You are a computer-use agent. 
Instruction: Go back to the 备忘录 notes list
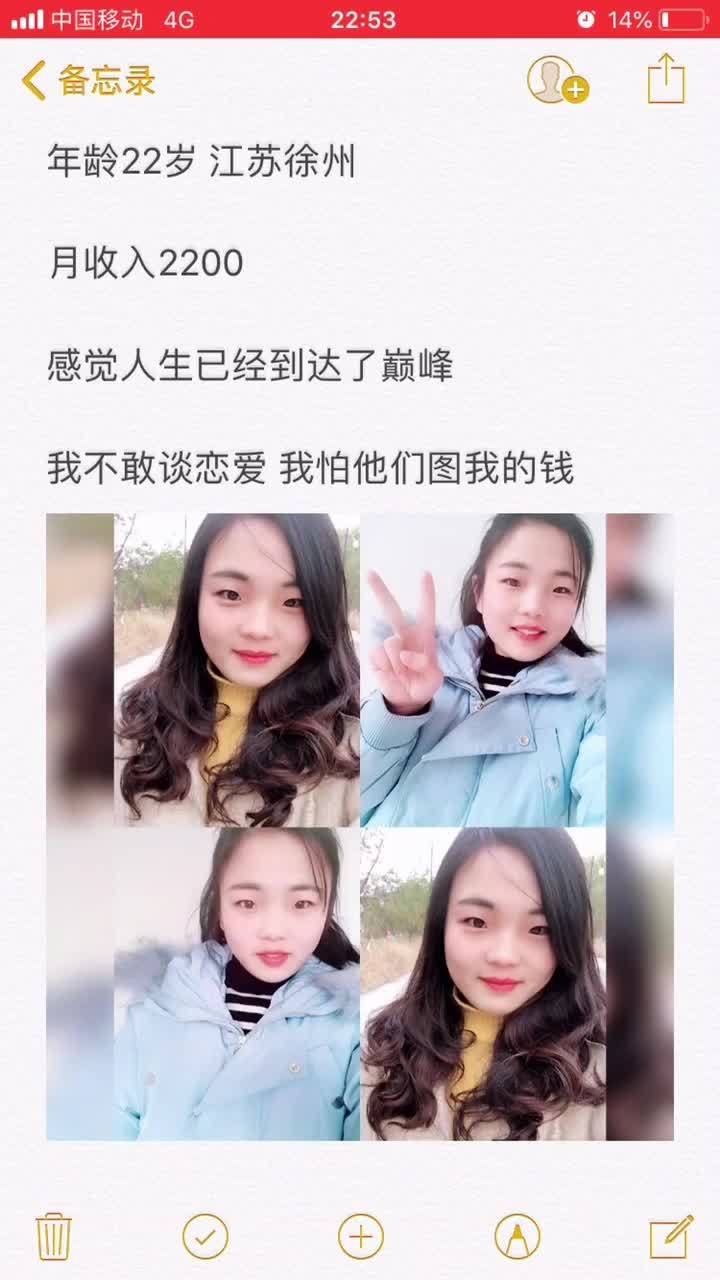[88, 80]
